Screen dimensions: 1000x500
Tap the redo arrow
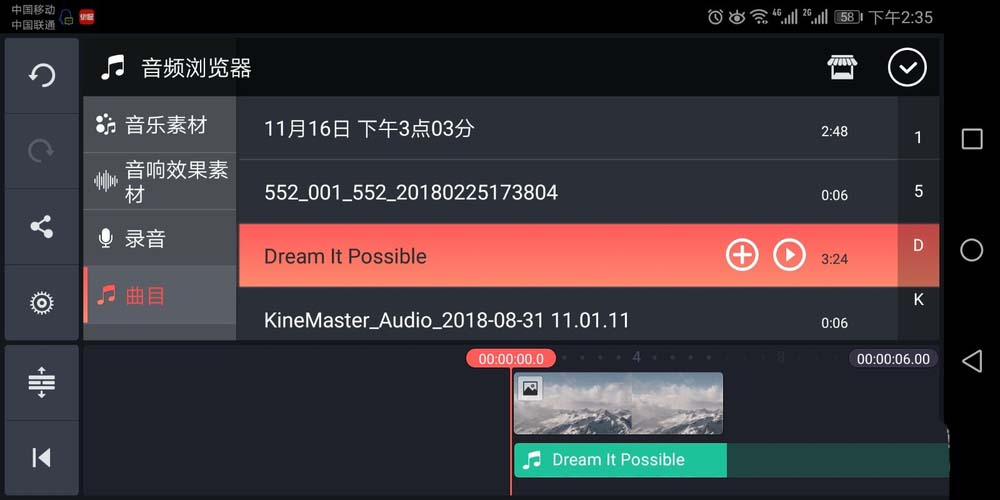41,150
